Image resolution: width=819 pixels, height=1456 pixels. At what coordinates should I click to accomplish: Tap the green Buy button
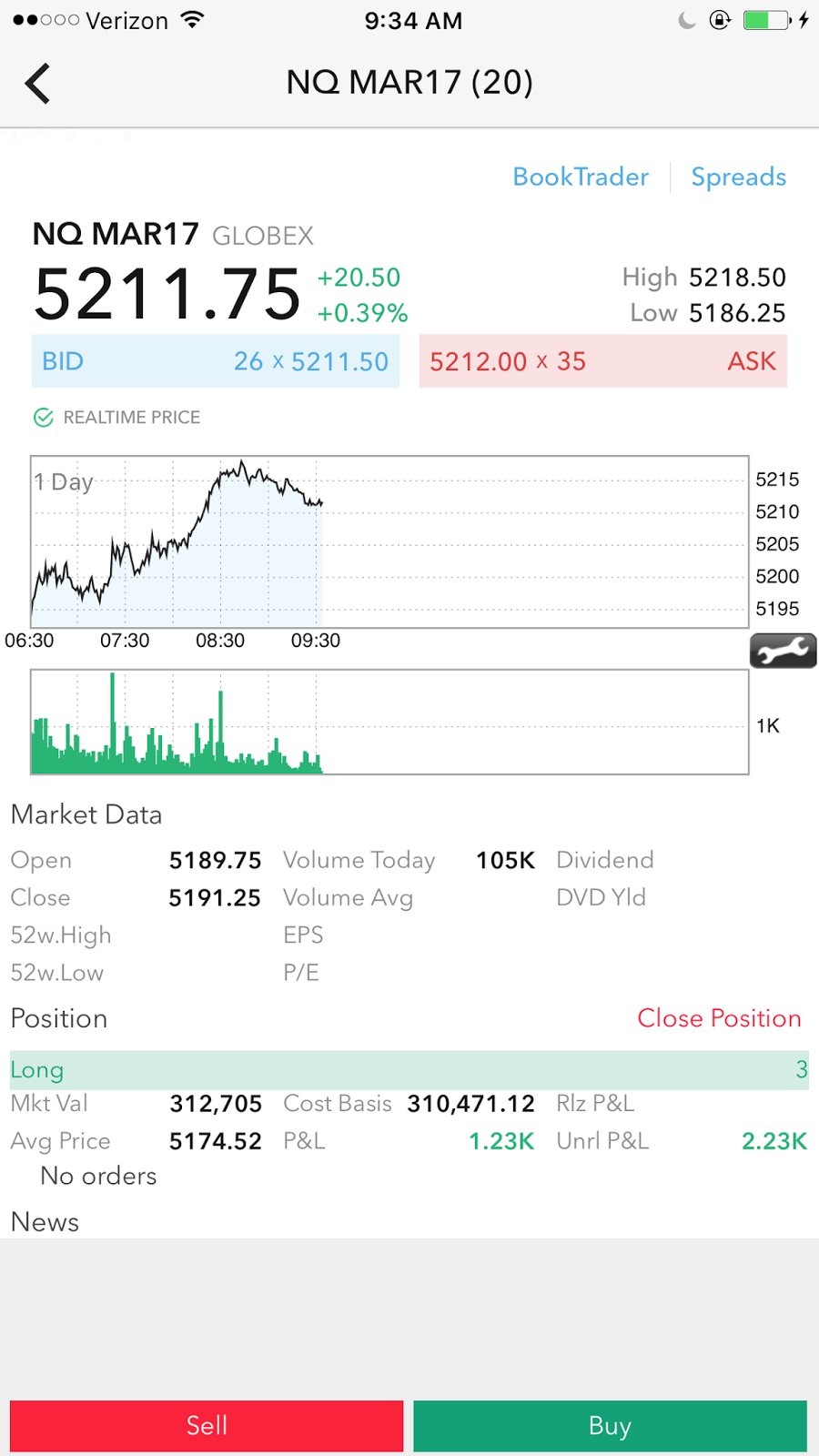tap(610, 1425)
